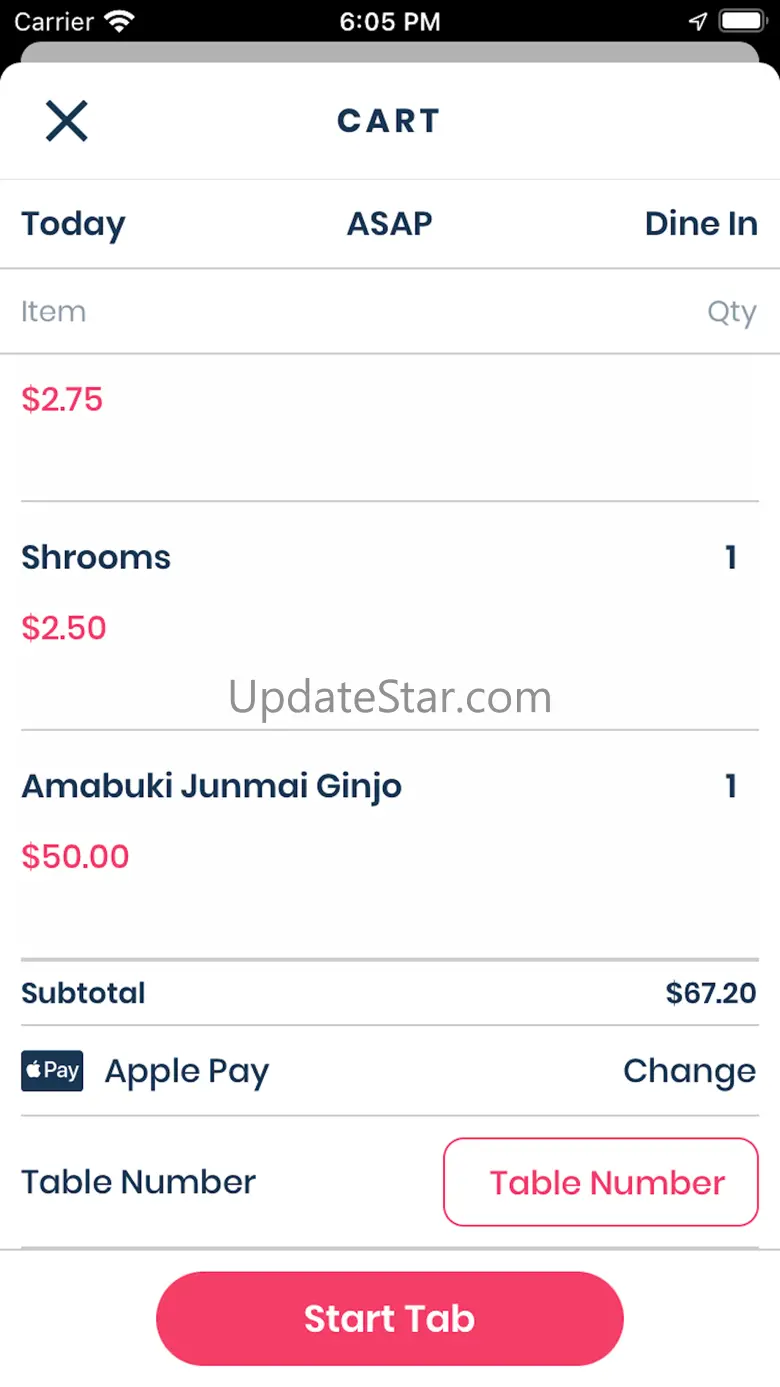Viewport: 780px width, 1387px height.
Task: Close the cart with the X icon
Action: click(67, 121)
